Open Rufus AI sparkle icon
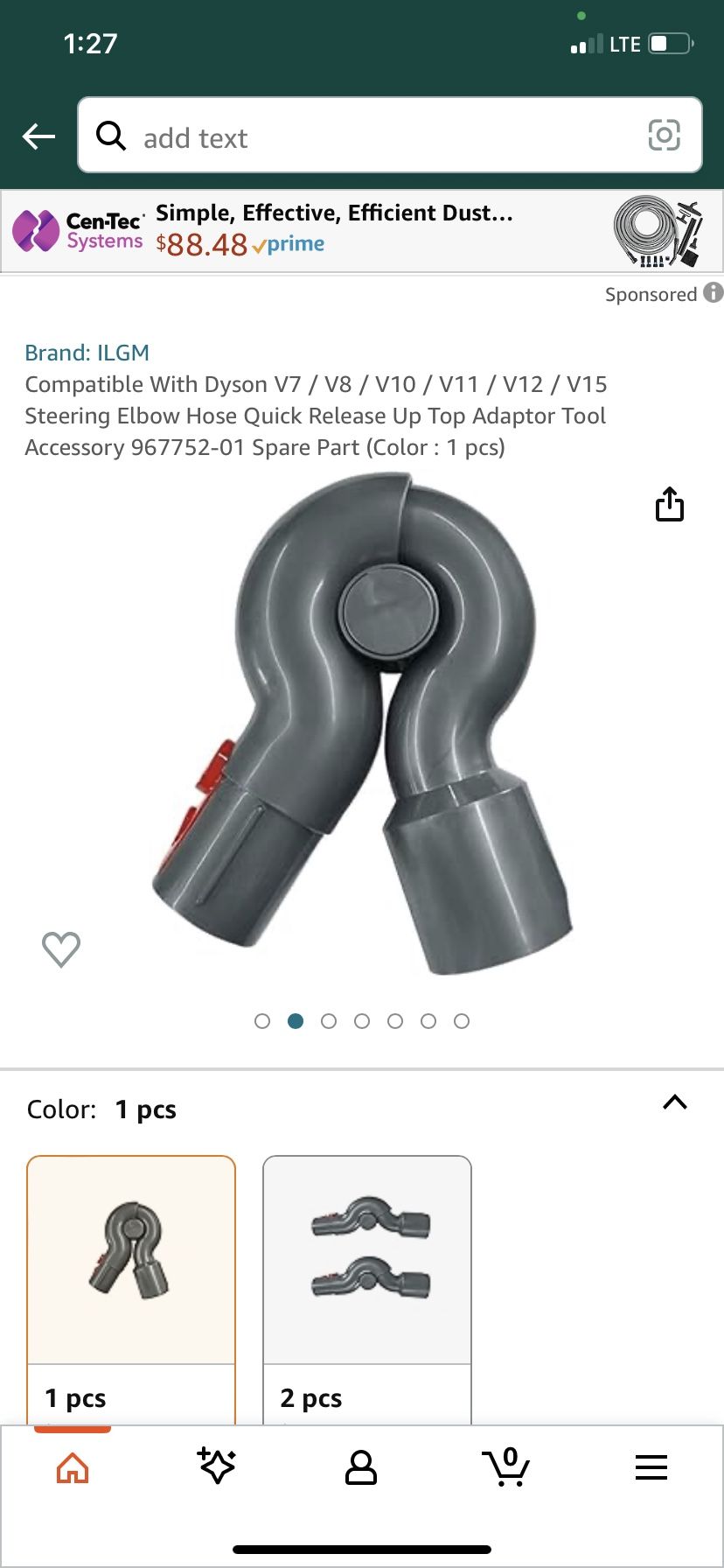Viewport: 724px width, 1568px height. 217,1468
